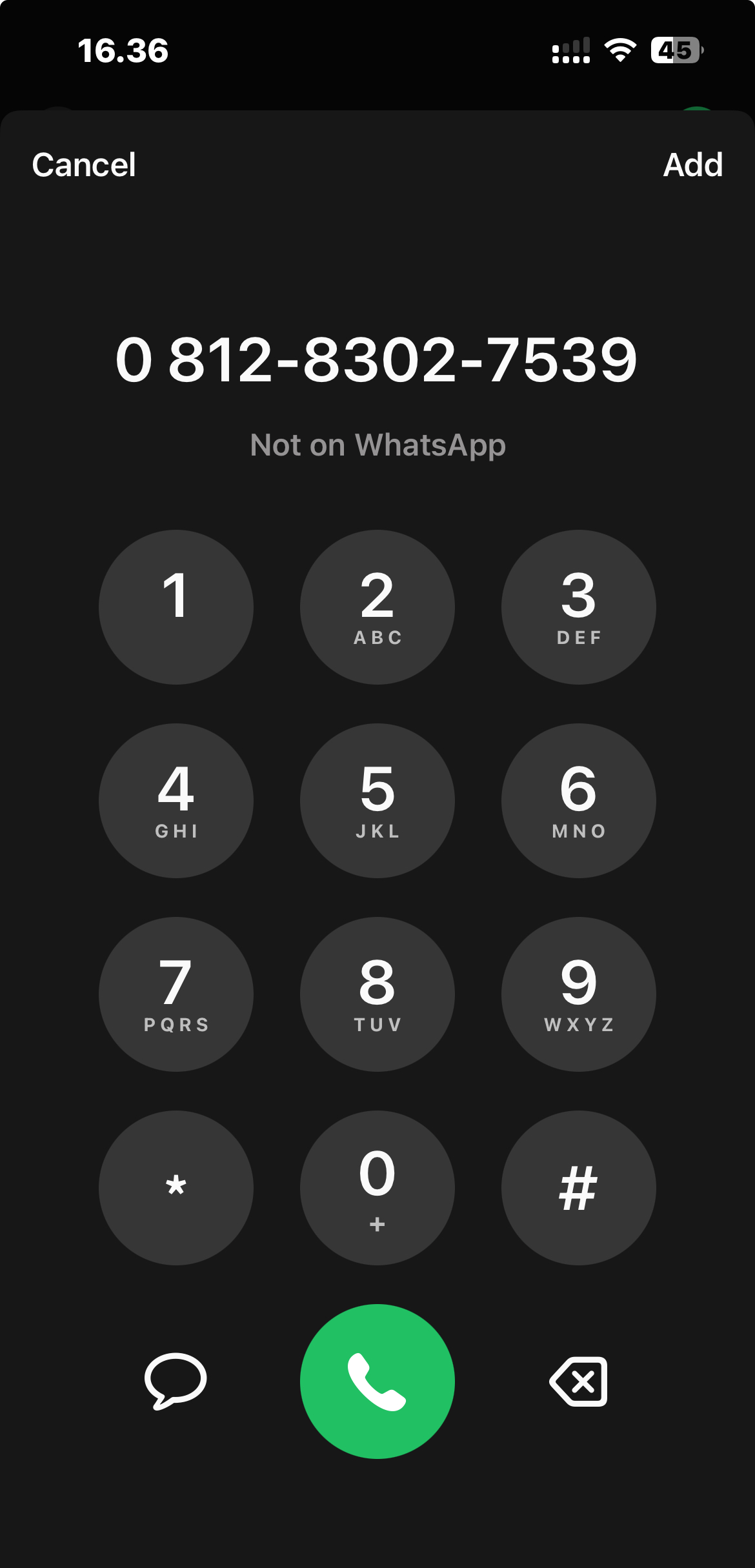Tap the 5 JKL key
The image size is (755, 1568).
377,800
